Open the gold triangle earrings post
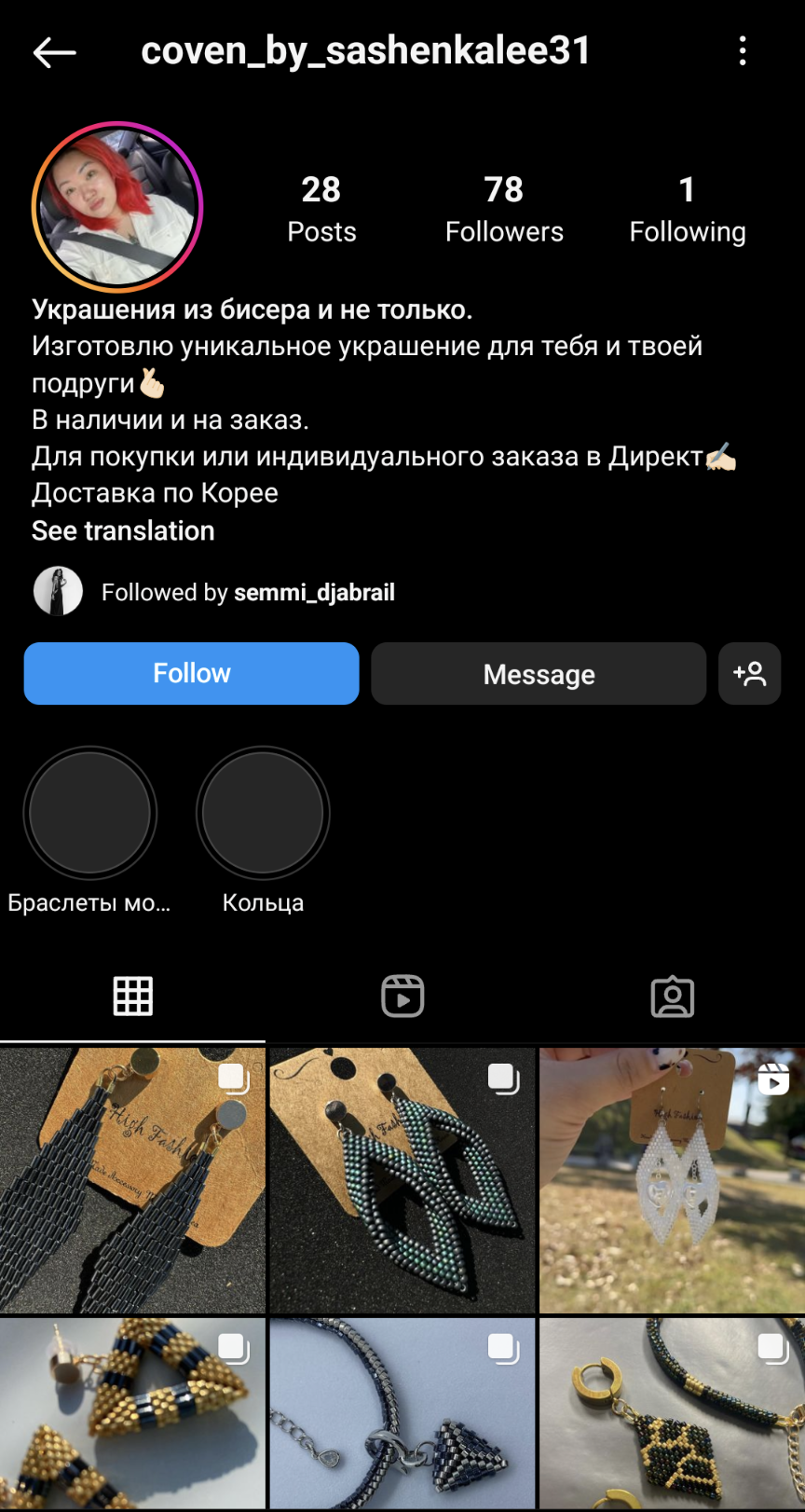The width and height of the screenshot is (805, 1512). click(132, 1414)
